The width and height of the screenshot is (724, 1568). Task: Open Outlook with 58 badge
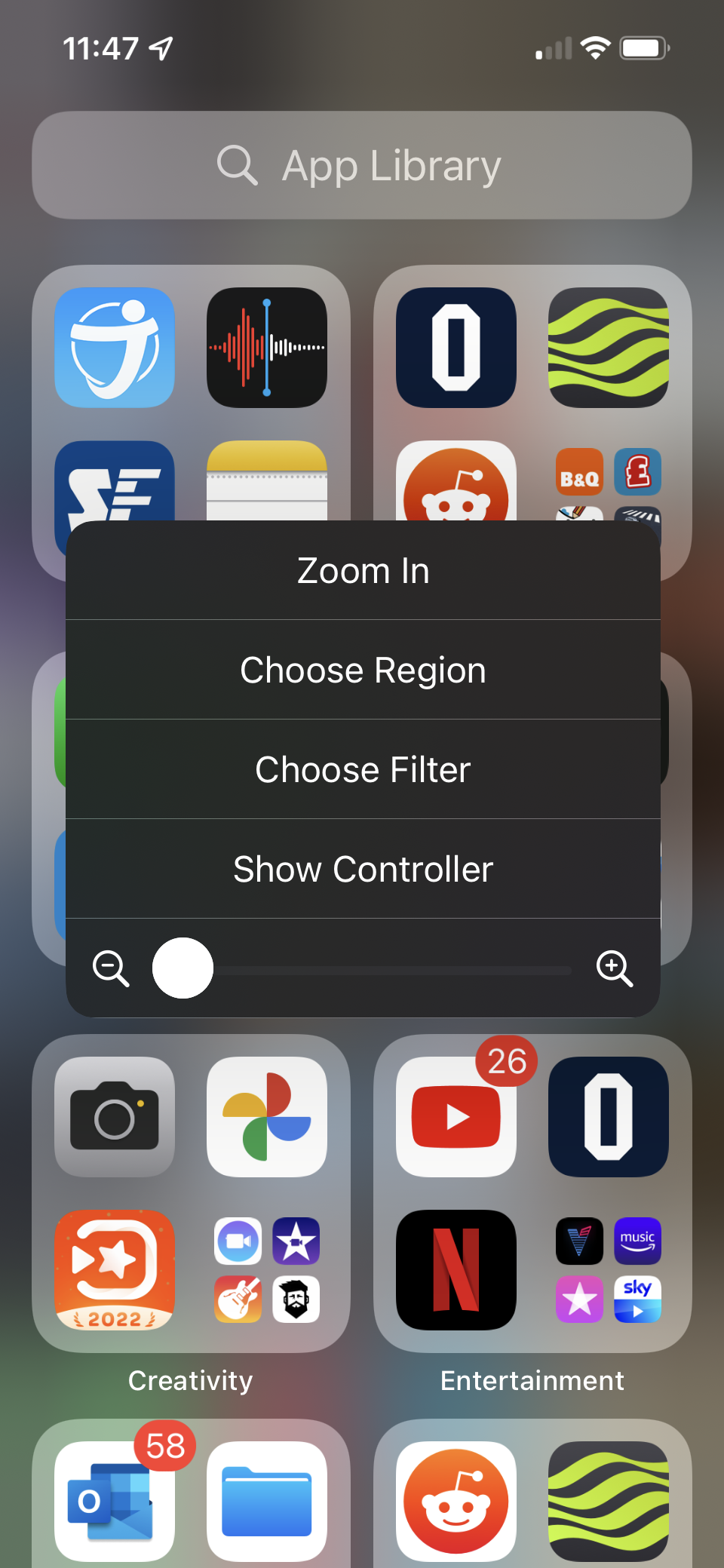pyautogui.click(x=115, y=1502)
